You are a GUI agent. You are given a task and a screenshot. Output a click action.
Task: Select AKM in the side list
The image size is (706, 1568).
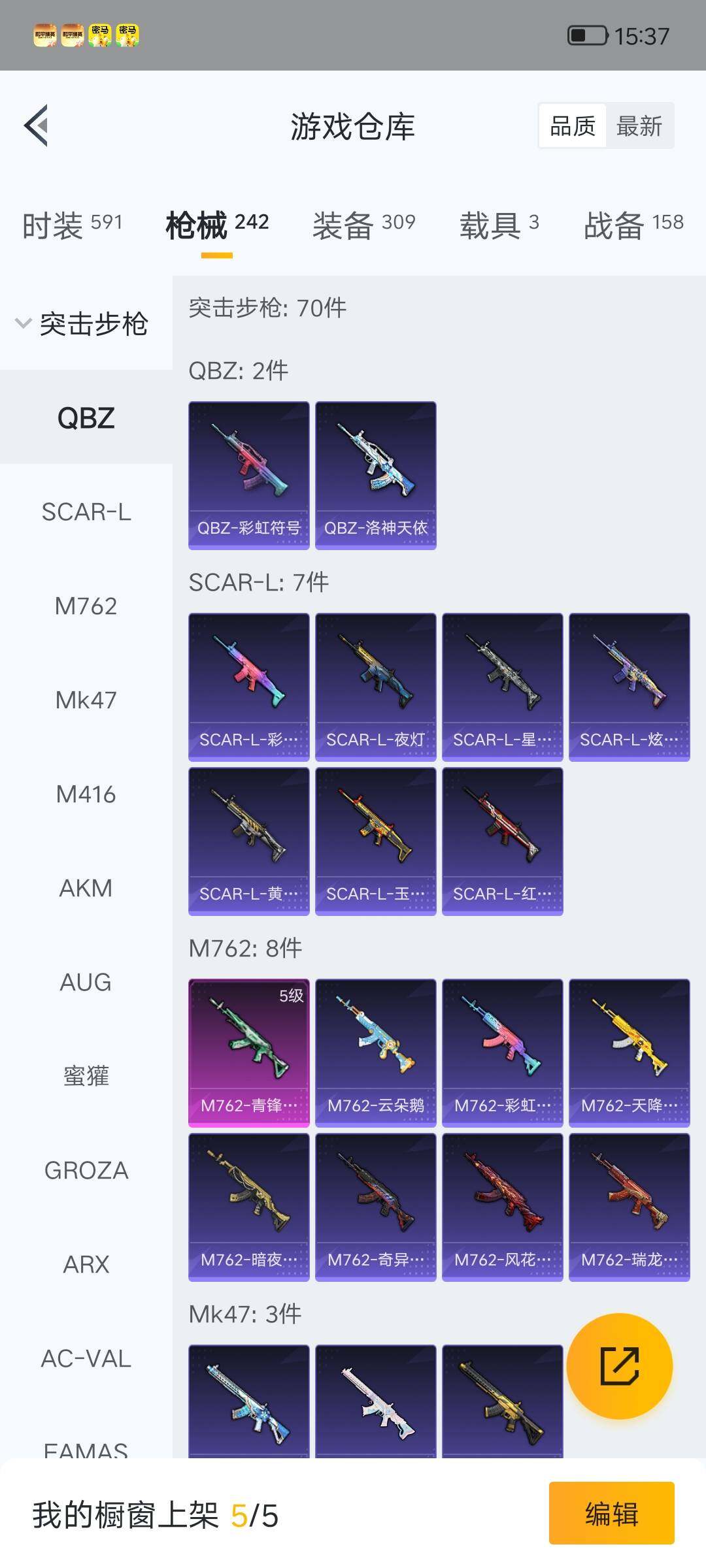point(86,889)
